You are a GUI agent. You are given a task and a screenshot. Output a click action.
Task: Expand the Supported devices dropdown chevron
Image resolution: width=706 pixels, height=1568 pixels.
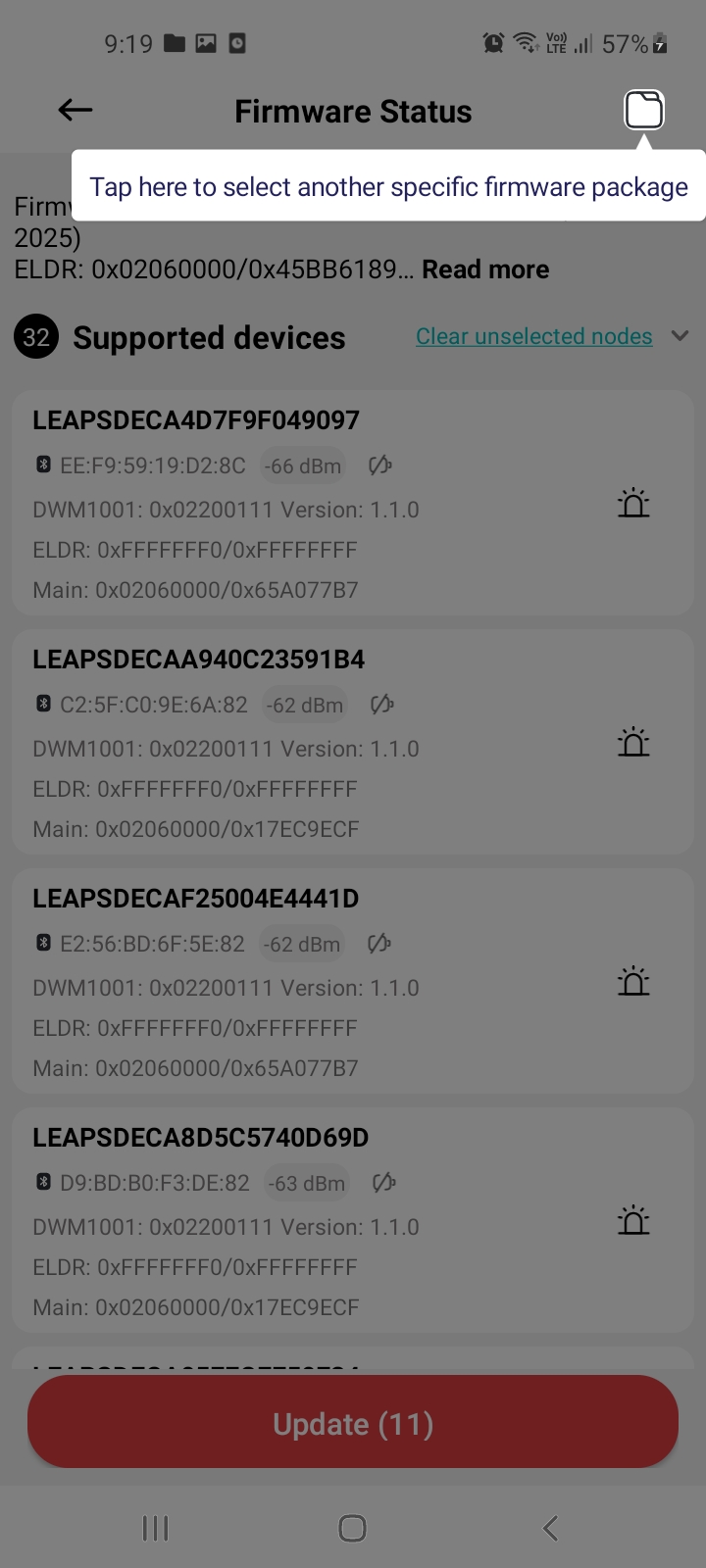[680, 336]
